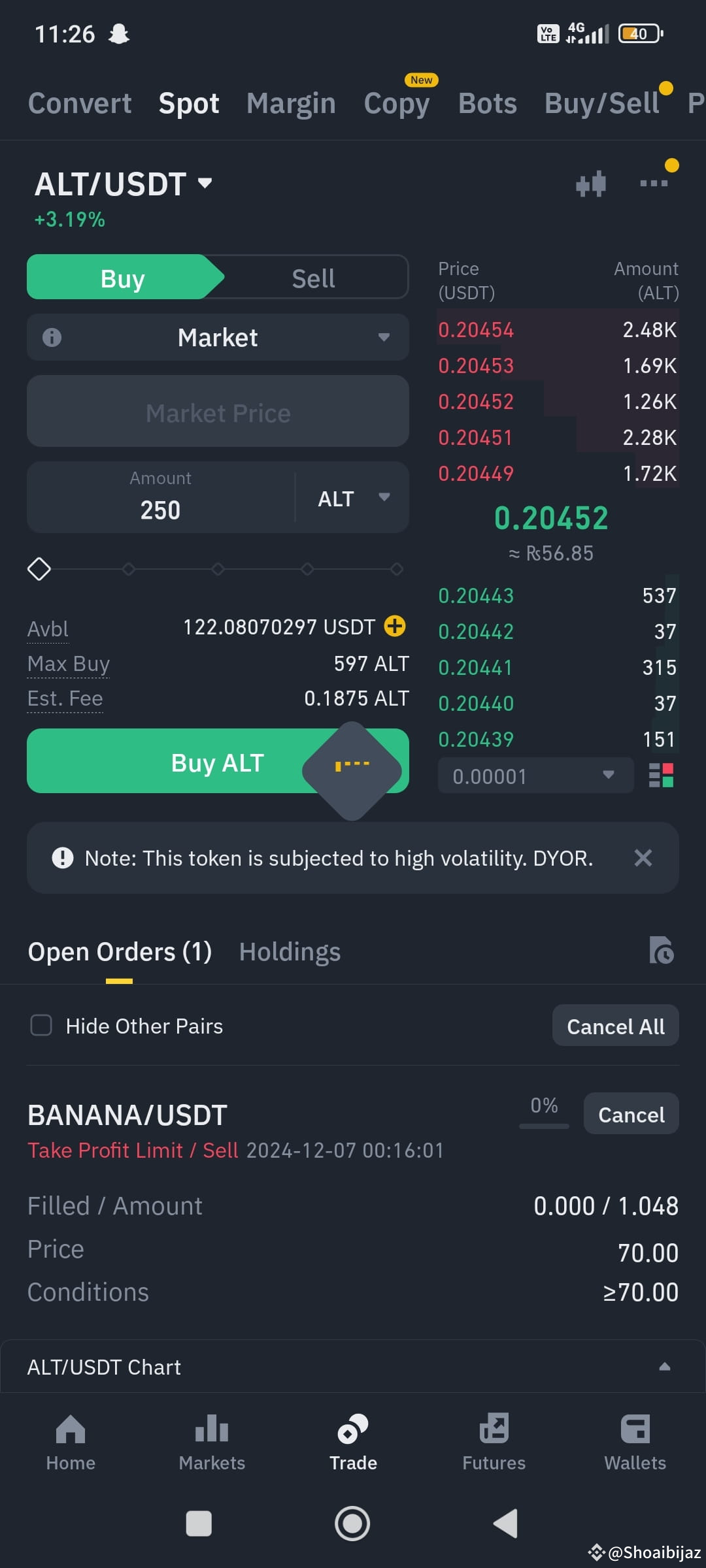Open the candlestick chart view icon
The image size is (706, 1568).
590,184
